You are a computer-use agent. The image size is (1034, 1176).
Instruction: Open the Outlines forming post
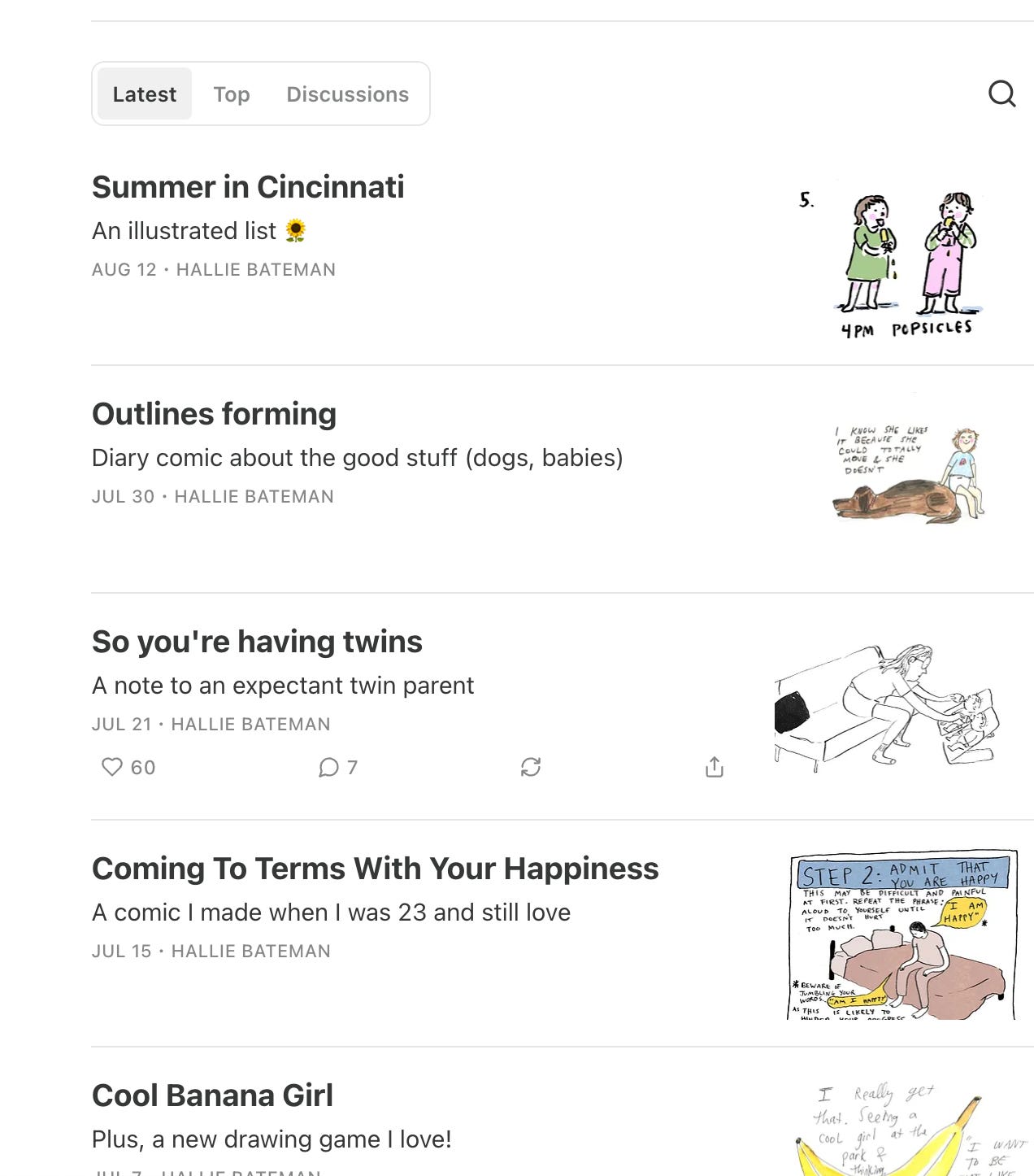[x=214, y=414]
